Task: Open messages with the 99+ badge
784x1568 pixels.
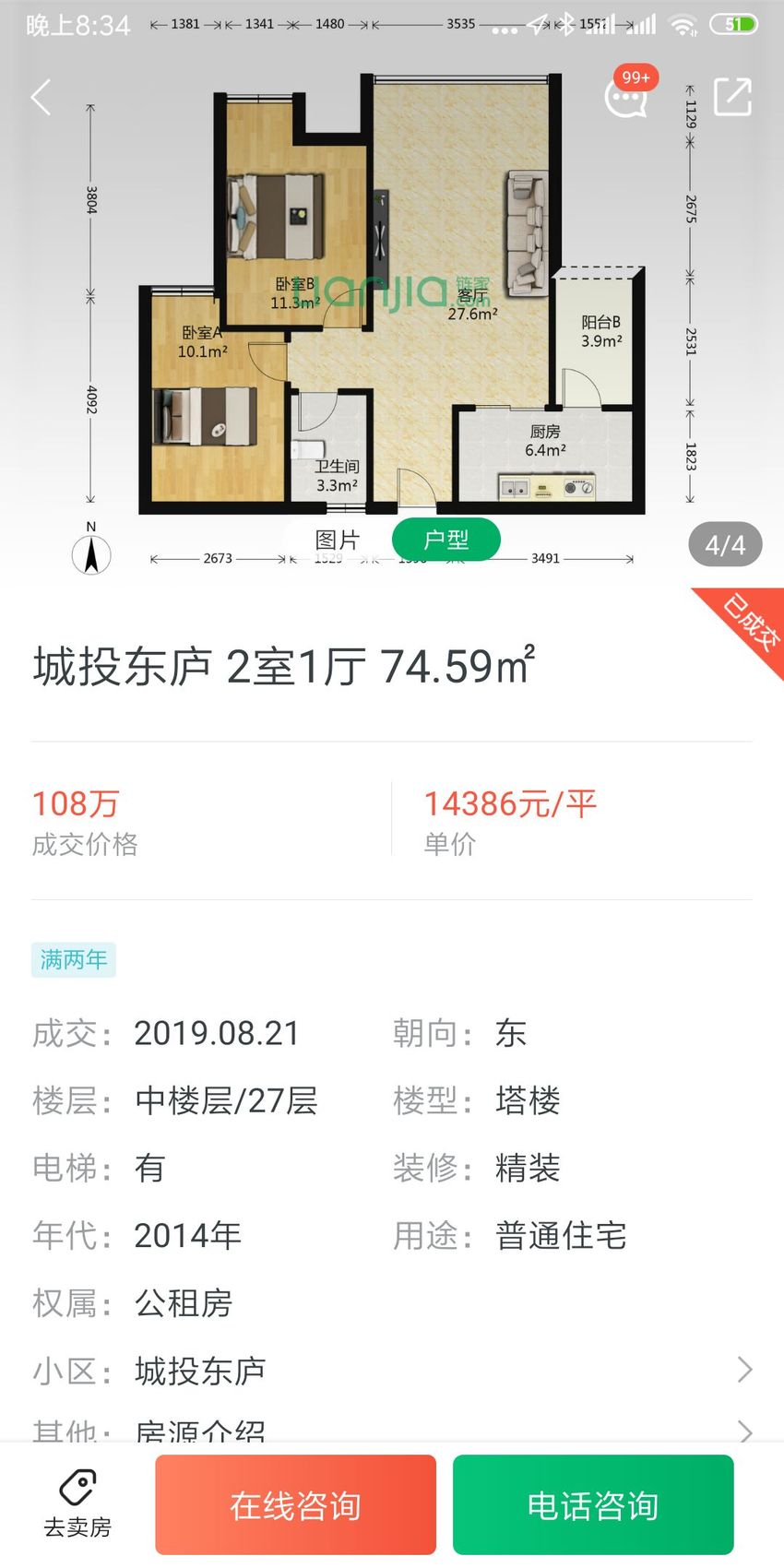Action: point(629,93)
